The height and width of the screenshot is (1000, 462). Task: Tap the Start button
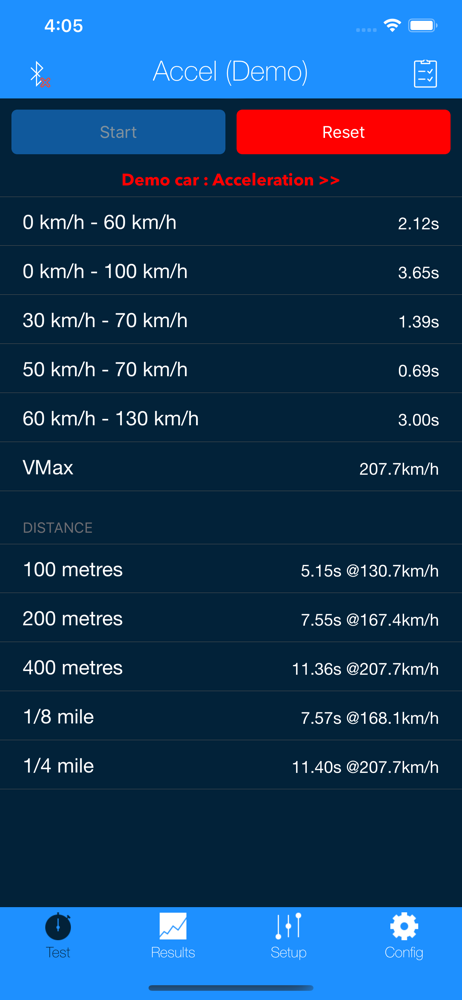[x=118, y=132]
